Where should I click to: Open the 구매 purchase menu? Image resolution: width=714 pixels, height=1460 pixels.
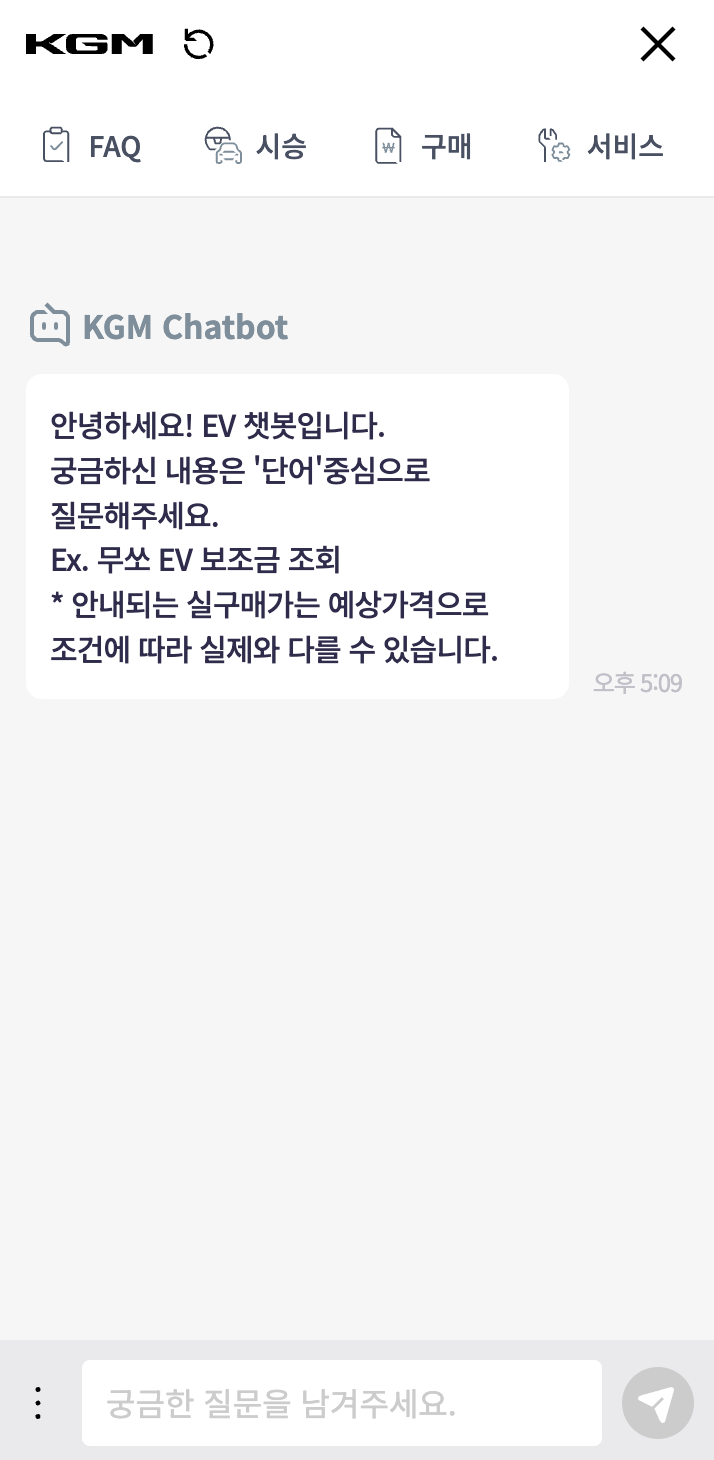tap(422, 147)
